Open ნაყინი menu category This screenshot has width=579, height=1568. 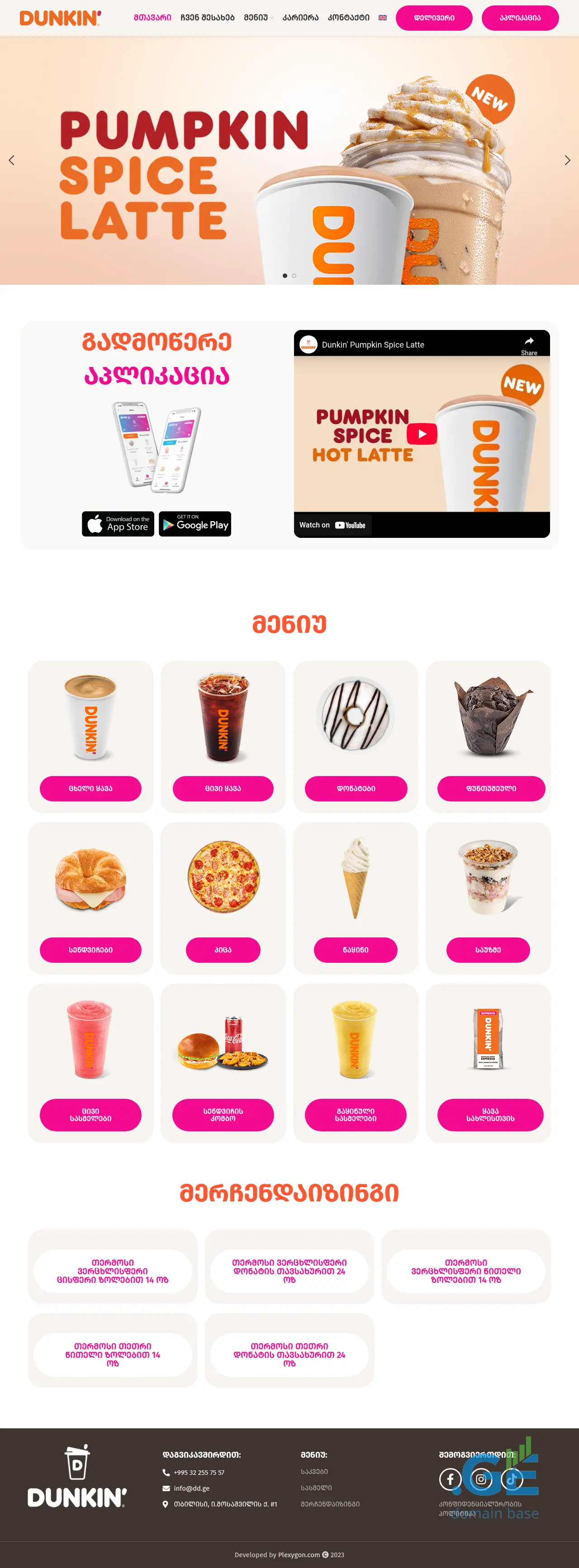356,950
